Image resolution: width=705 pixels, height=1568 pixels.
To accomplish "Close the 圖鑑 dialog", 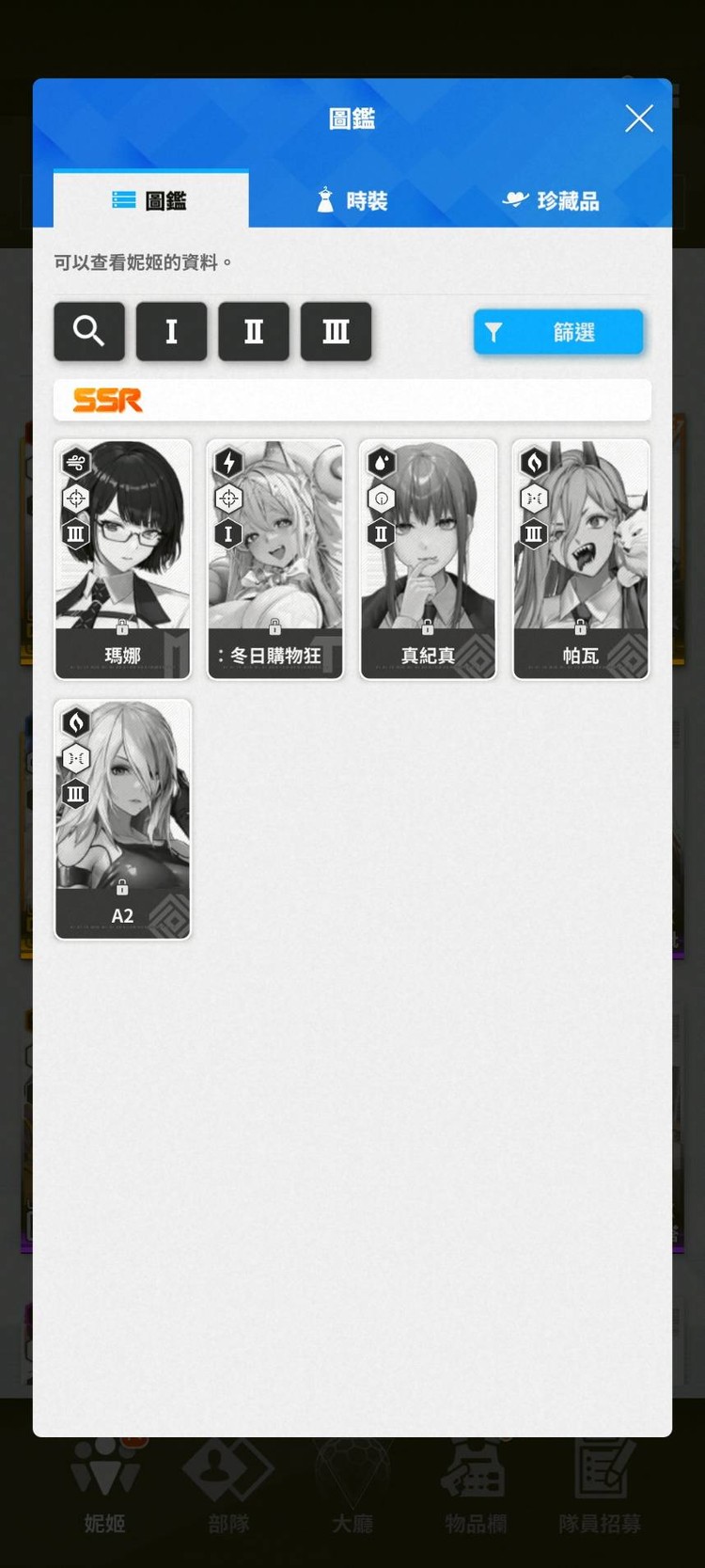I will pos(639,119).
